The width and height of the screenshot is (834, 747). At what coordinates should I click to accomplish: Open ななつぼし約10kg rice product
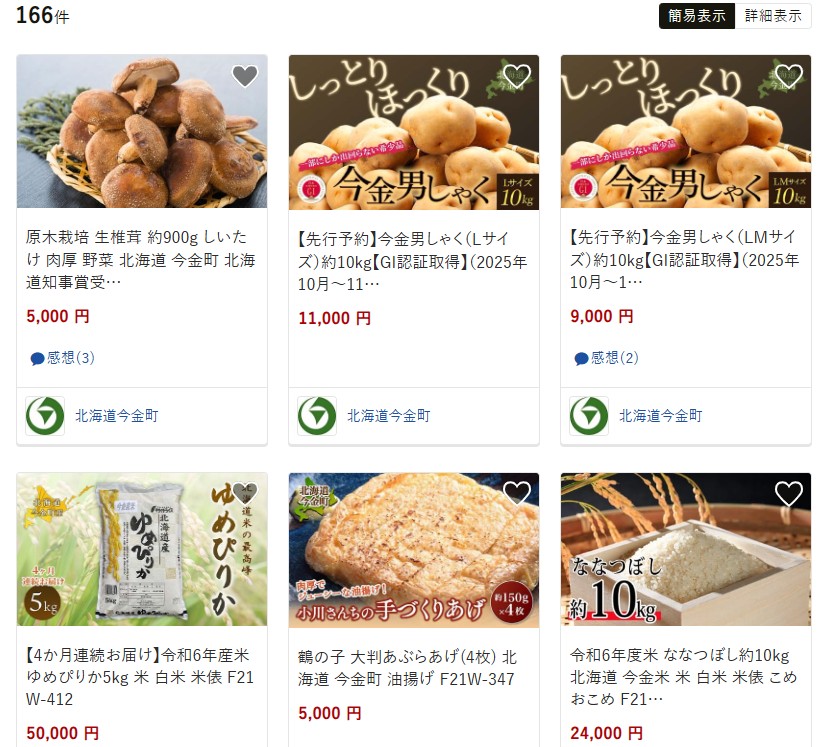point(685,677)
